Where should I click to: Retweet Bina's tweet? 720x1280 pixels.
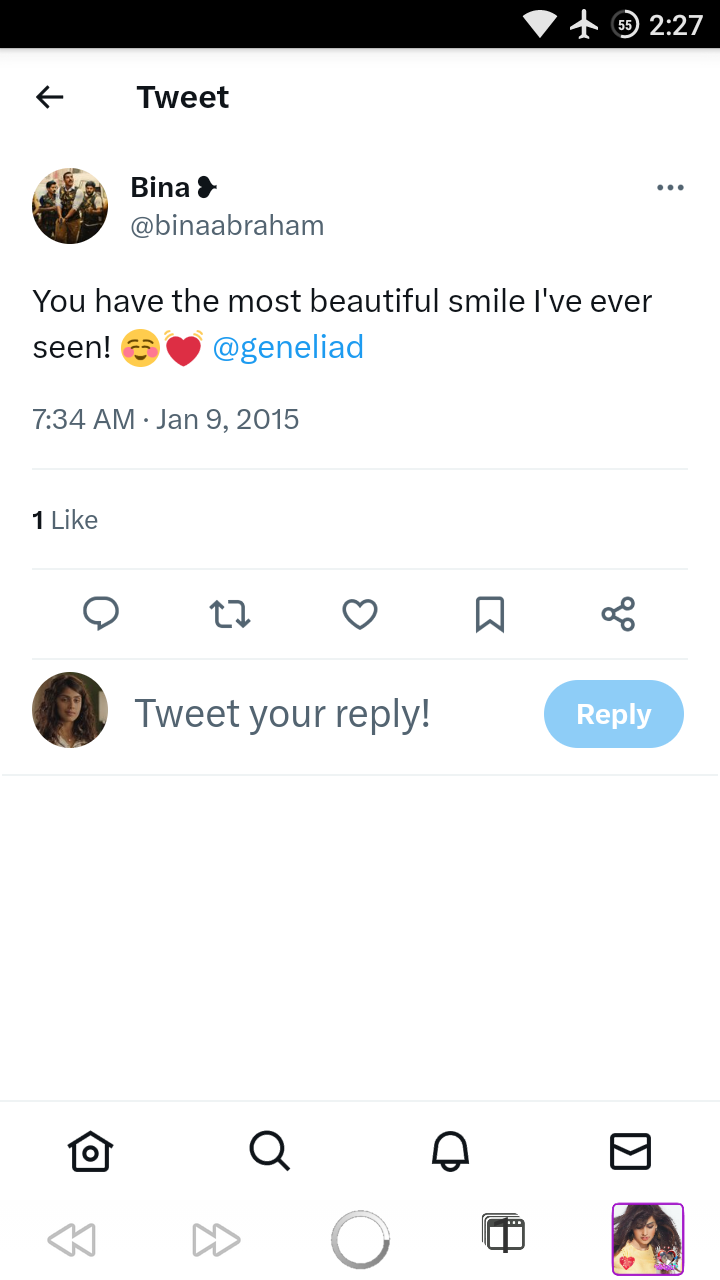(230, 614)
